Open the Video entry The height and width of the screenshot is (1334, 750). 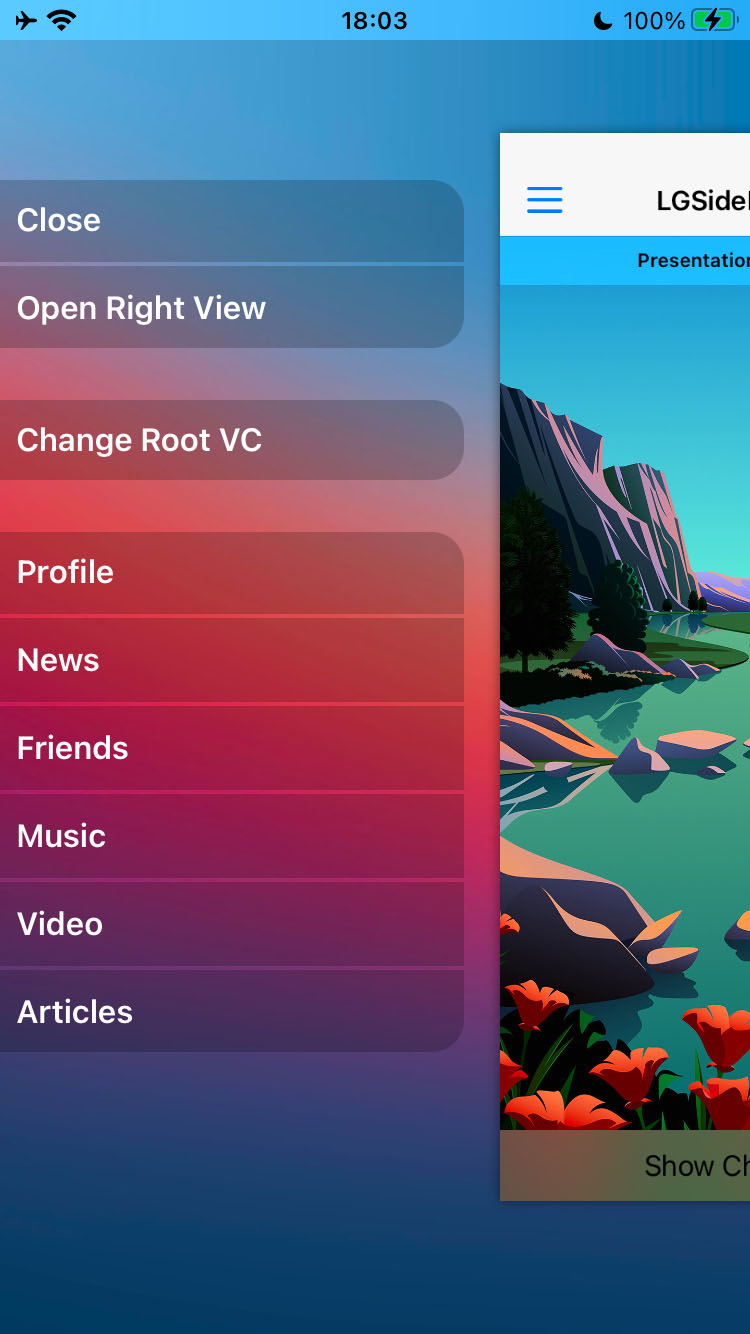tap(231, 924)
